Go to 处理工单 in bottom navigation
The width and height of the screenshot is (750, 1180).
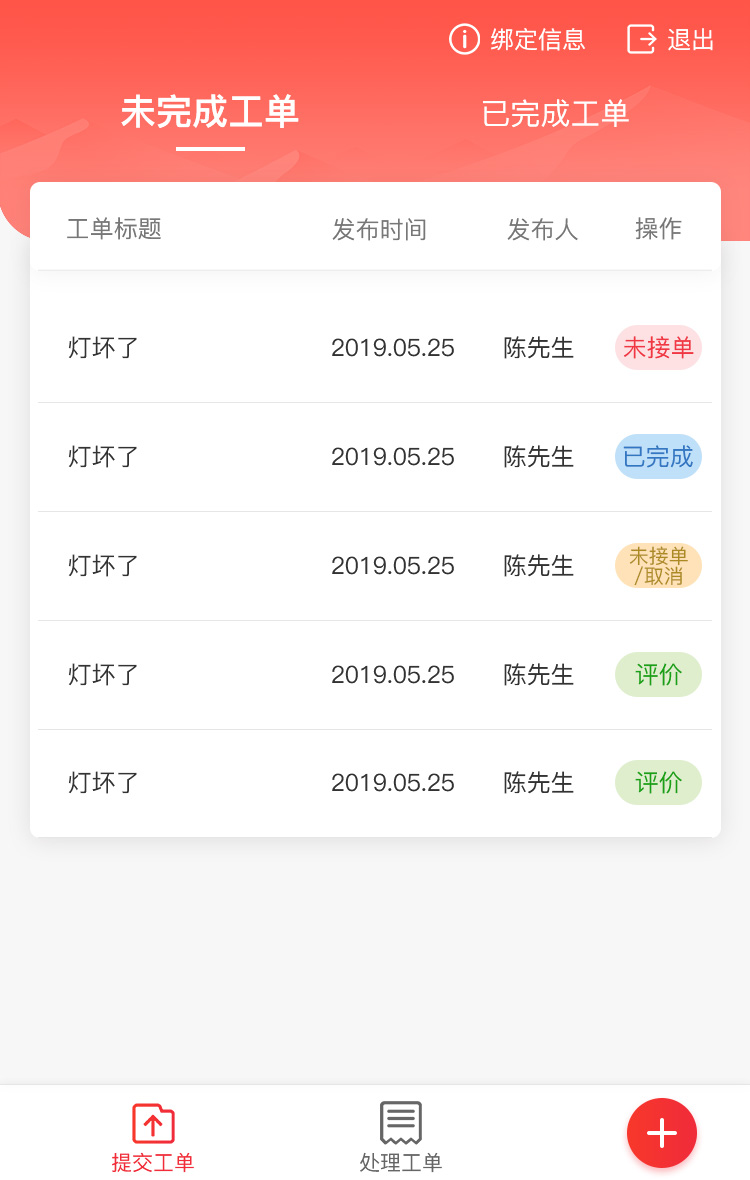point(401,1137)
